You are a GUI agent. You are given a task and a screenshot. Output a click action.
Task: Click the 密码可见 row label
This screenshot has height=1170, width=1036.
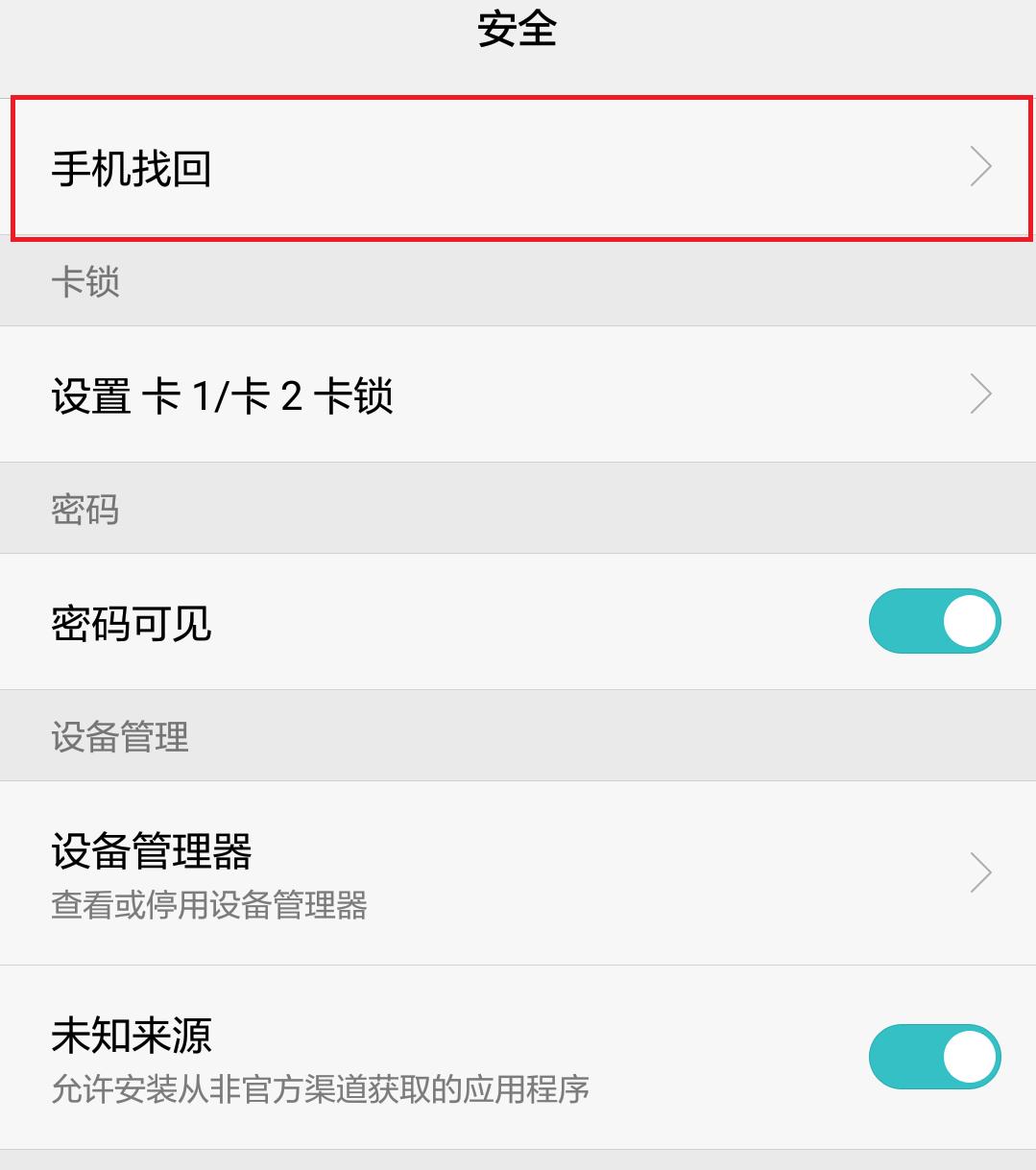pyautogui.click(x=129, y=621)
